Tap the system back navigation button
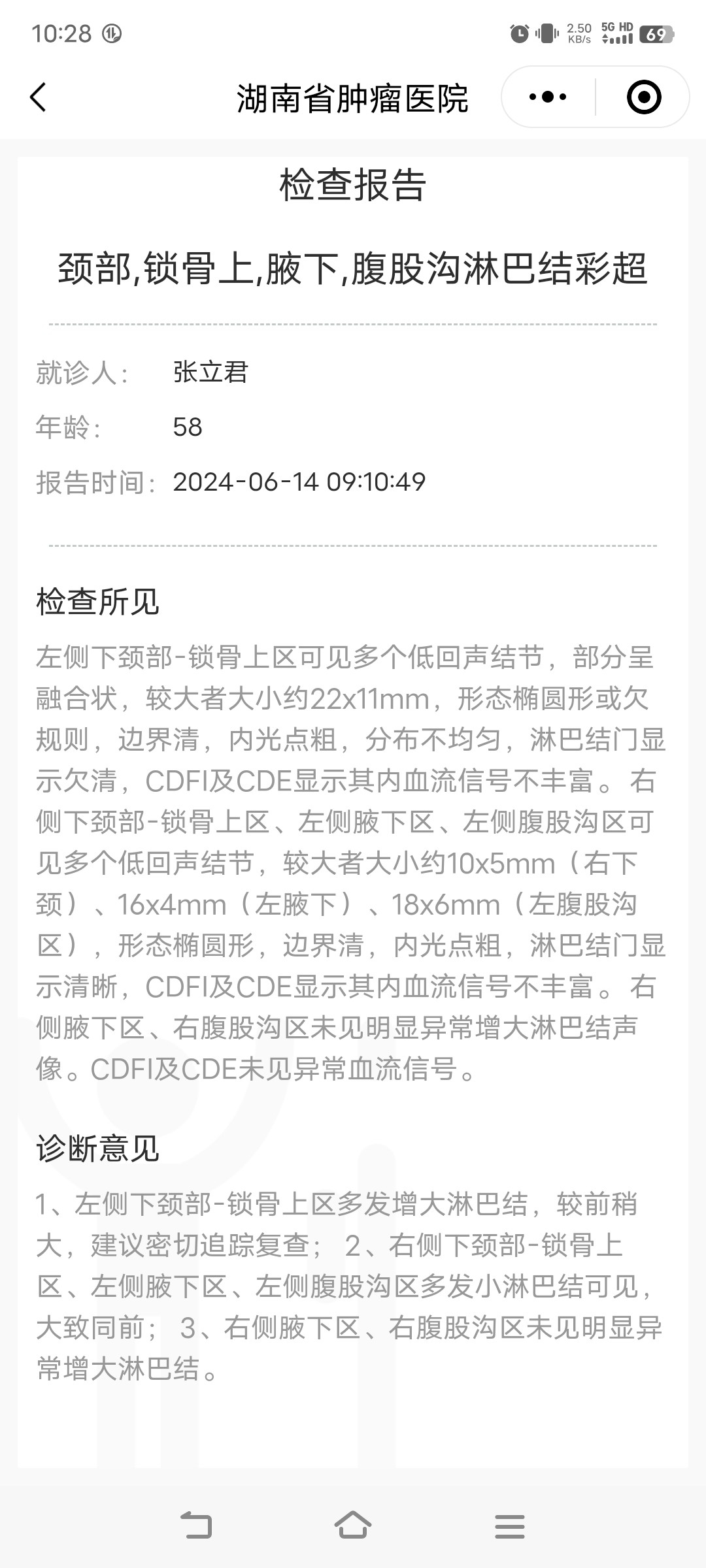706x1568 pixels. pos(196,1526)
